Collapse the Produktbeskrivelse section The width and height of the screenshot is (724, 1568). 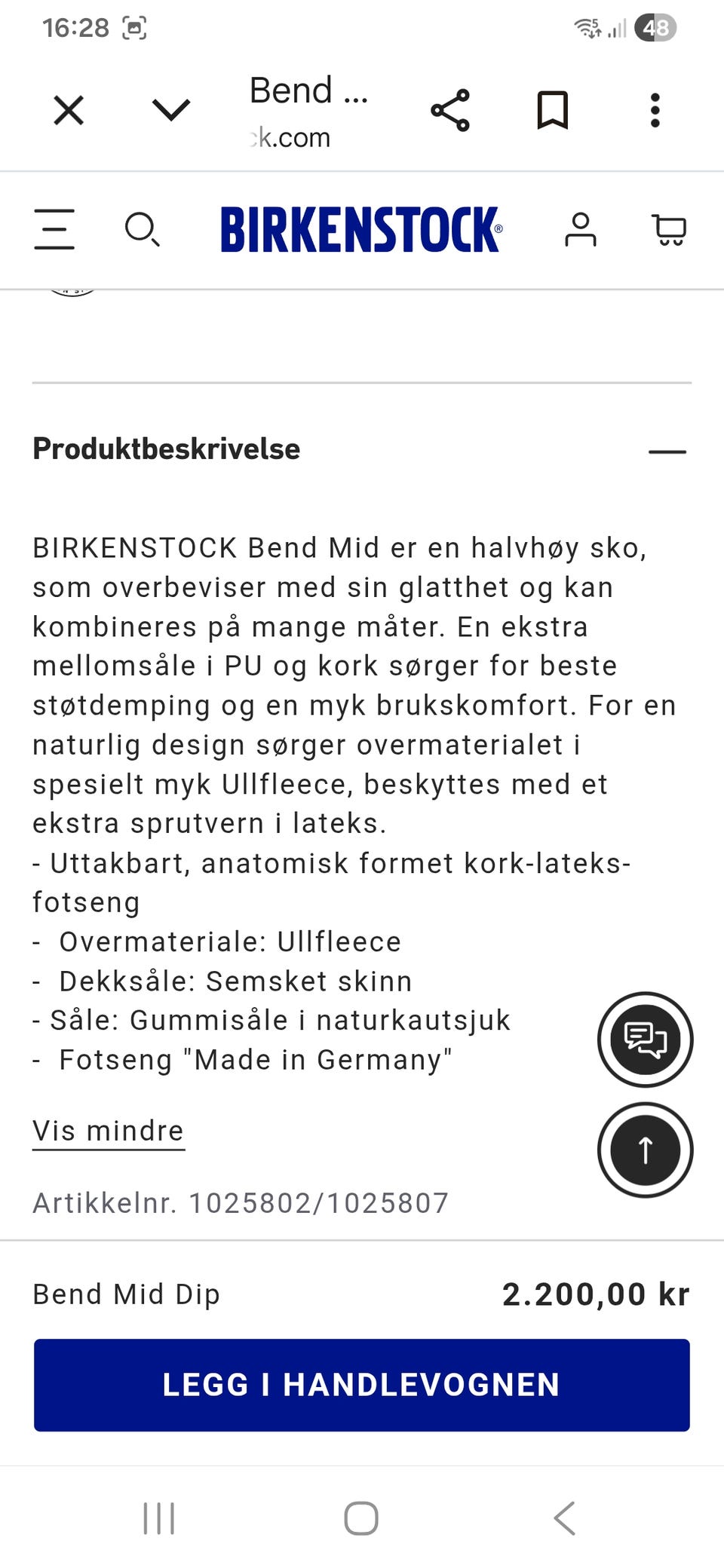[x=668, y=450]
